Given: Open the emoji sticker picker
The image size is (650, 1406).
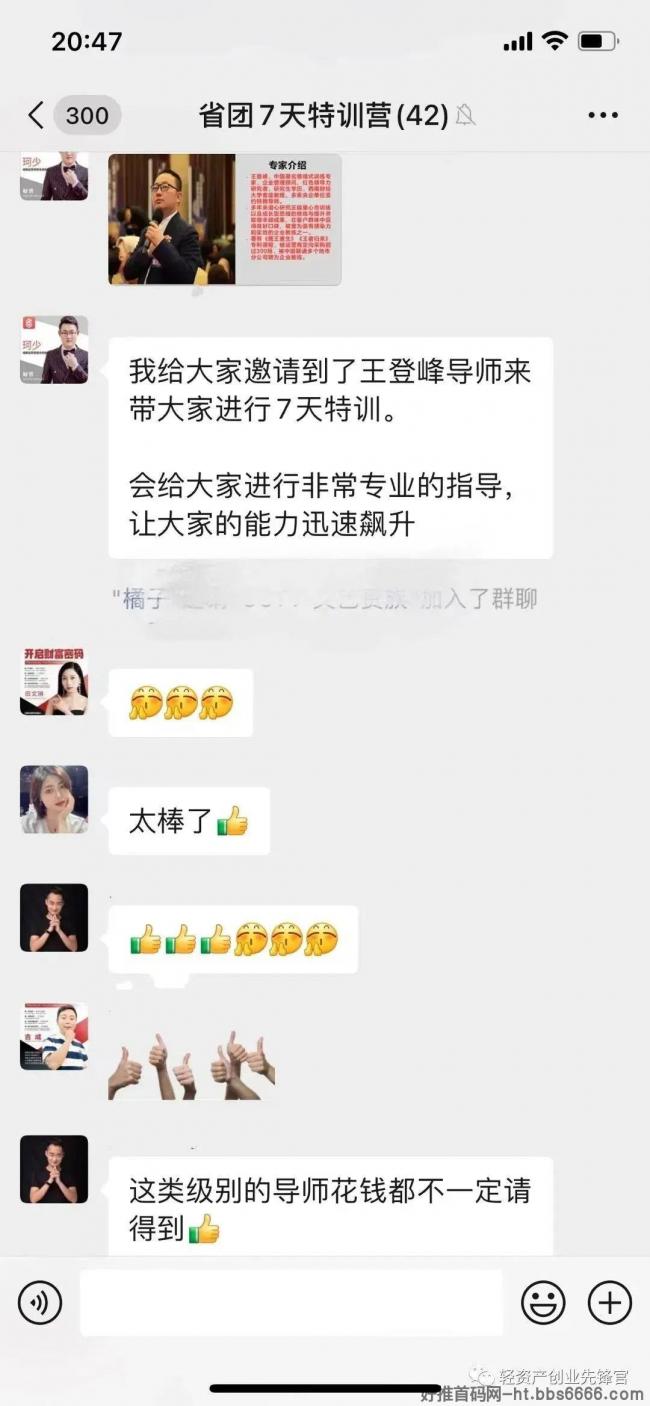Looking at the screenshot, I should pos(543,1303).
